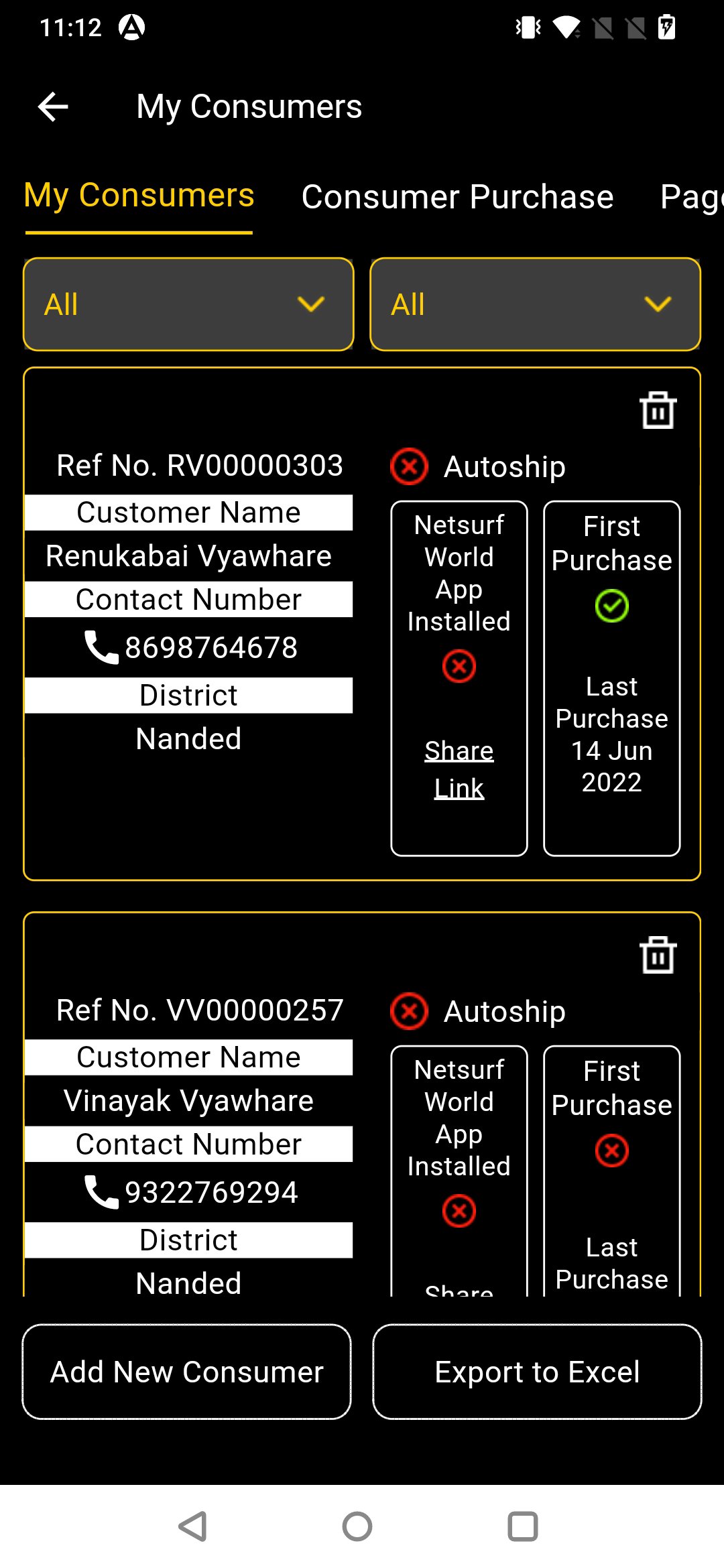Viewport: 724px width, 1568px height.
Task: Switch to the Consumer Purchase tab
Action: coord(457,196)
